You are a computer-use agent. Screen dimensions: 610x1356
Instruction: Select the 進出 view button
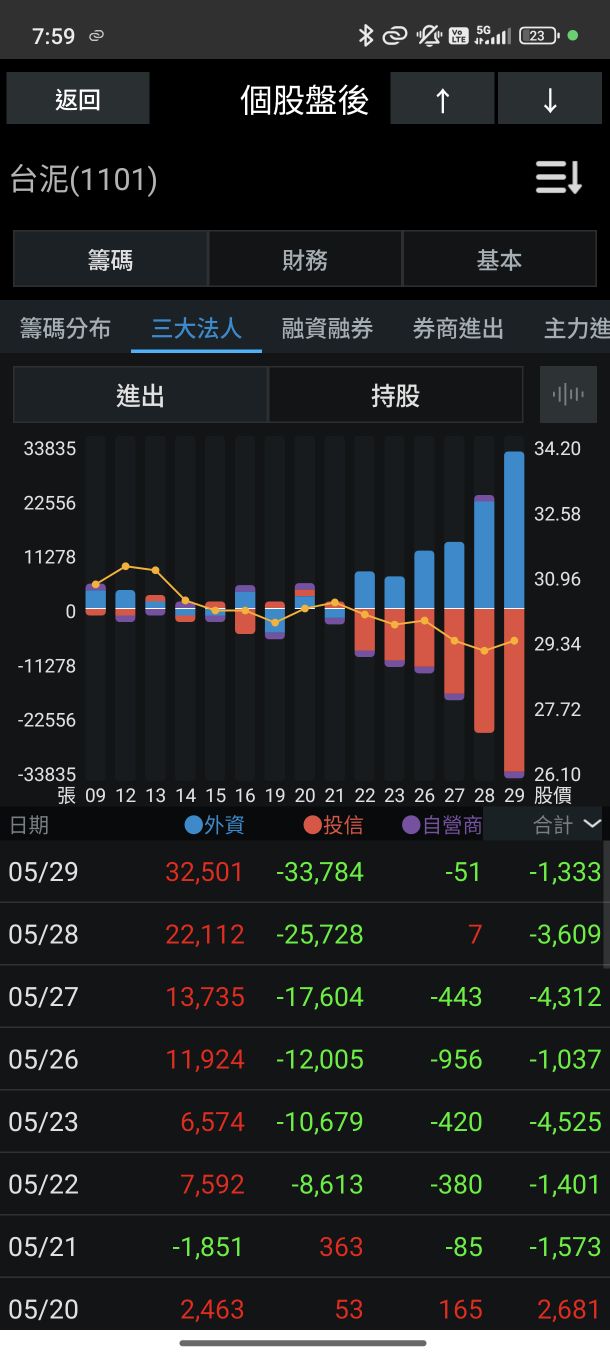(140, 395)
